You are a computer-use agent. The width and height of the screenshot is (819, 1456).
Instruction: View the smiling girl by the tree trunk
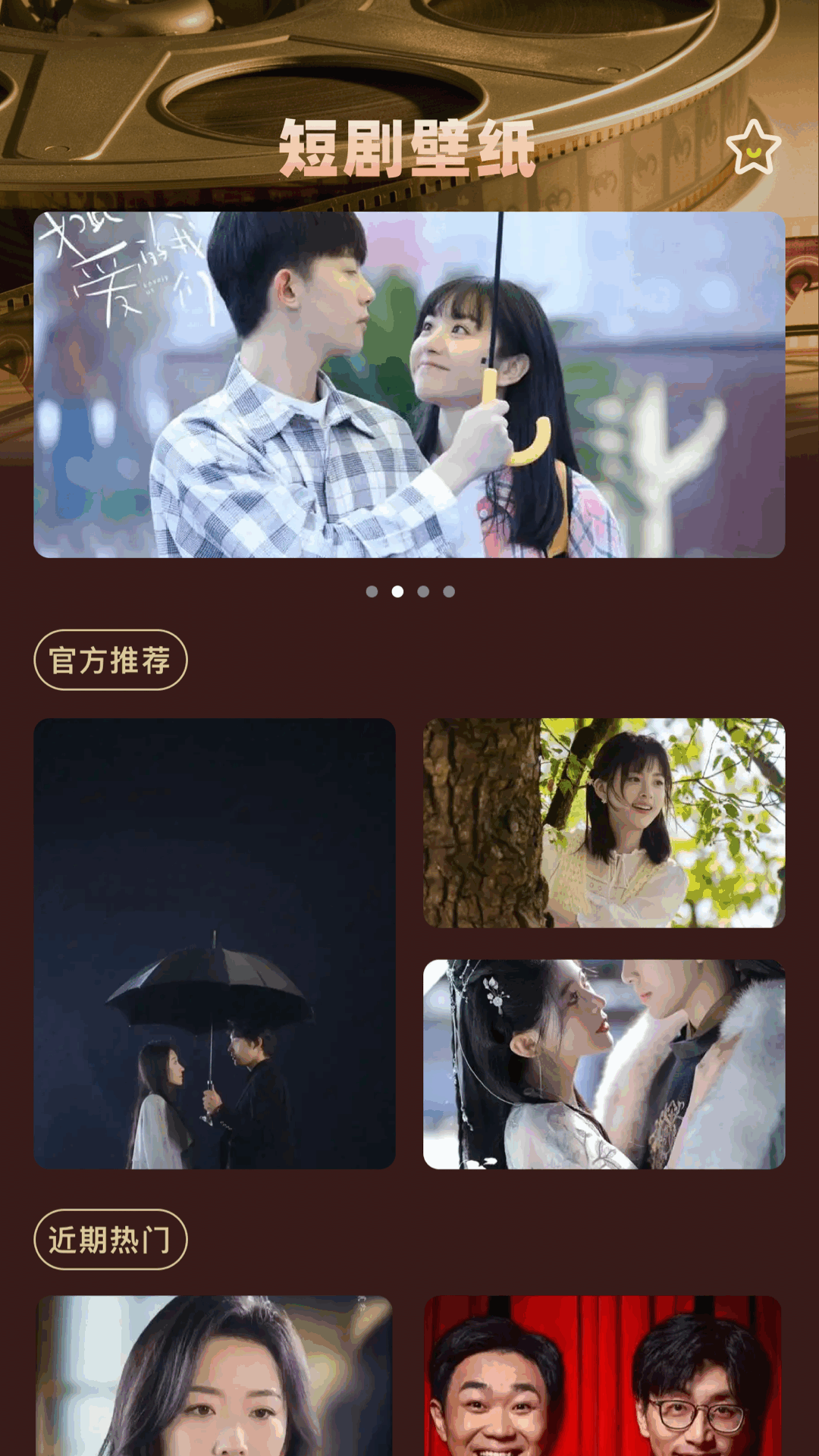[x=629, y=811]
